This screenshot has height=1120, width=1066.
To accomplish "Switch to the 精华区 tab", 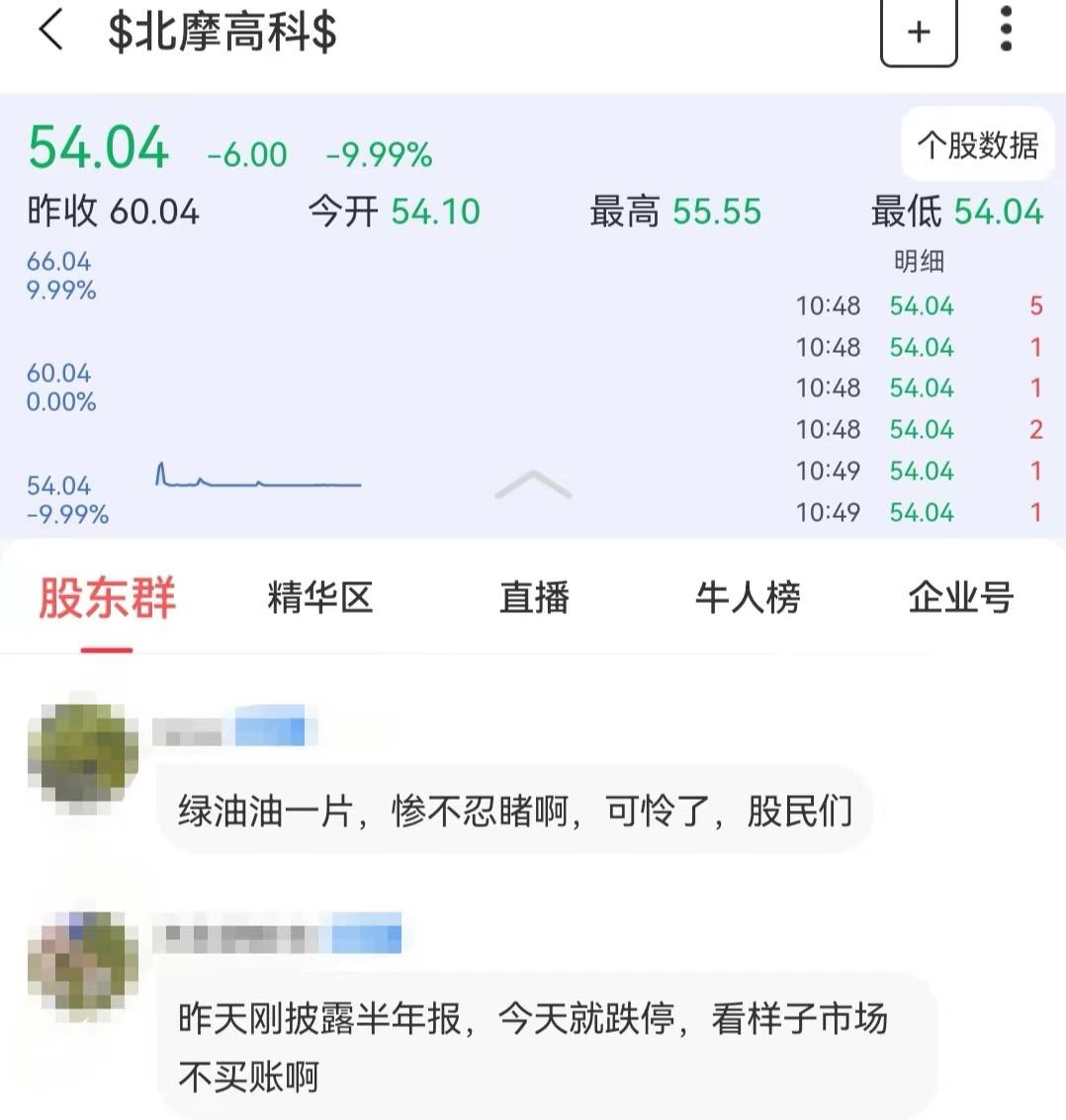I will click(319, 598).
